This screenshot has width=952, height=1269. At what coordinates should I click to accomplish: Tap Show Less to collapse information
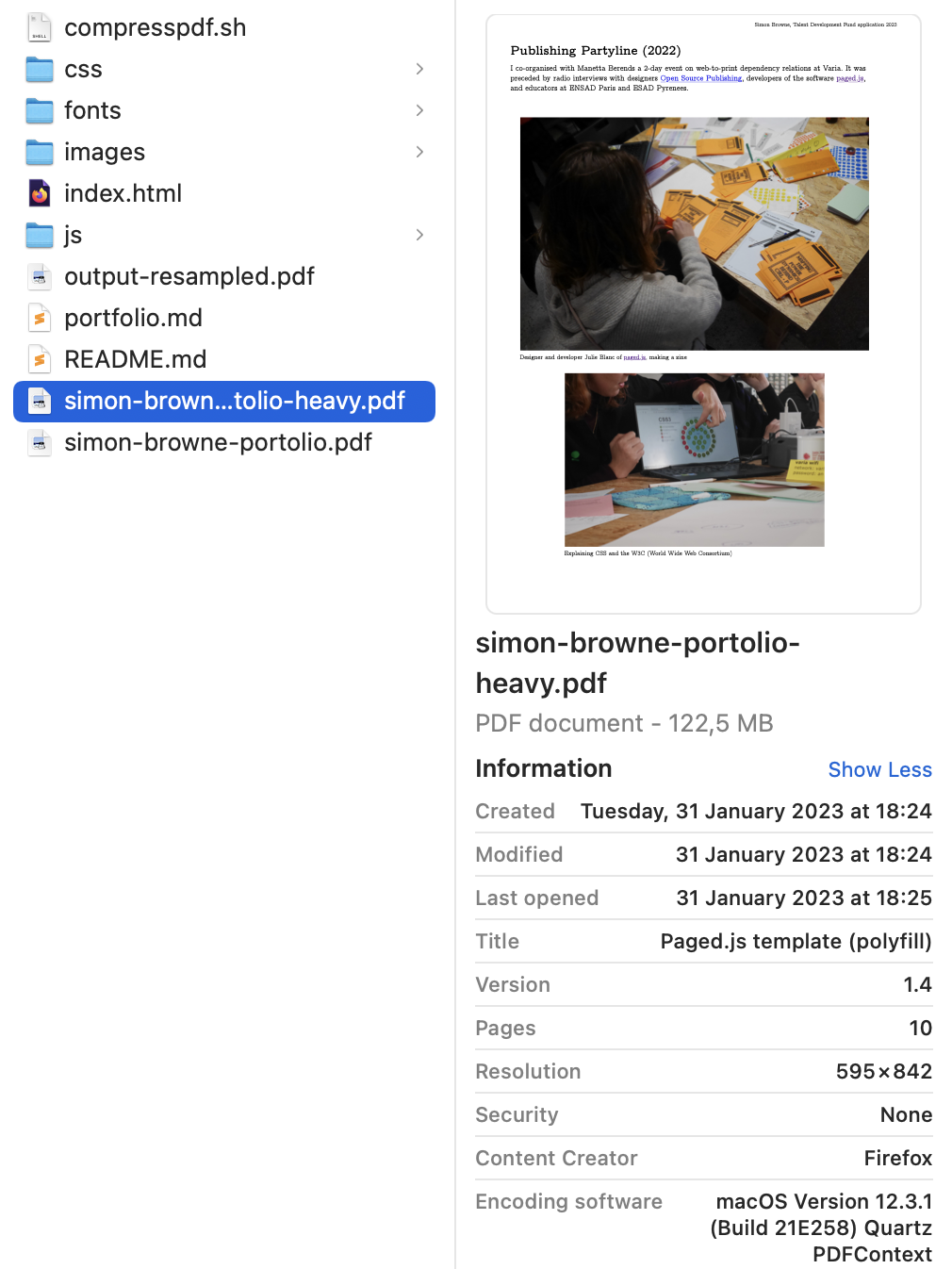pyautogui.click(x=879, y=769)
